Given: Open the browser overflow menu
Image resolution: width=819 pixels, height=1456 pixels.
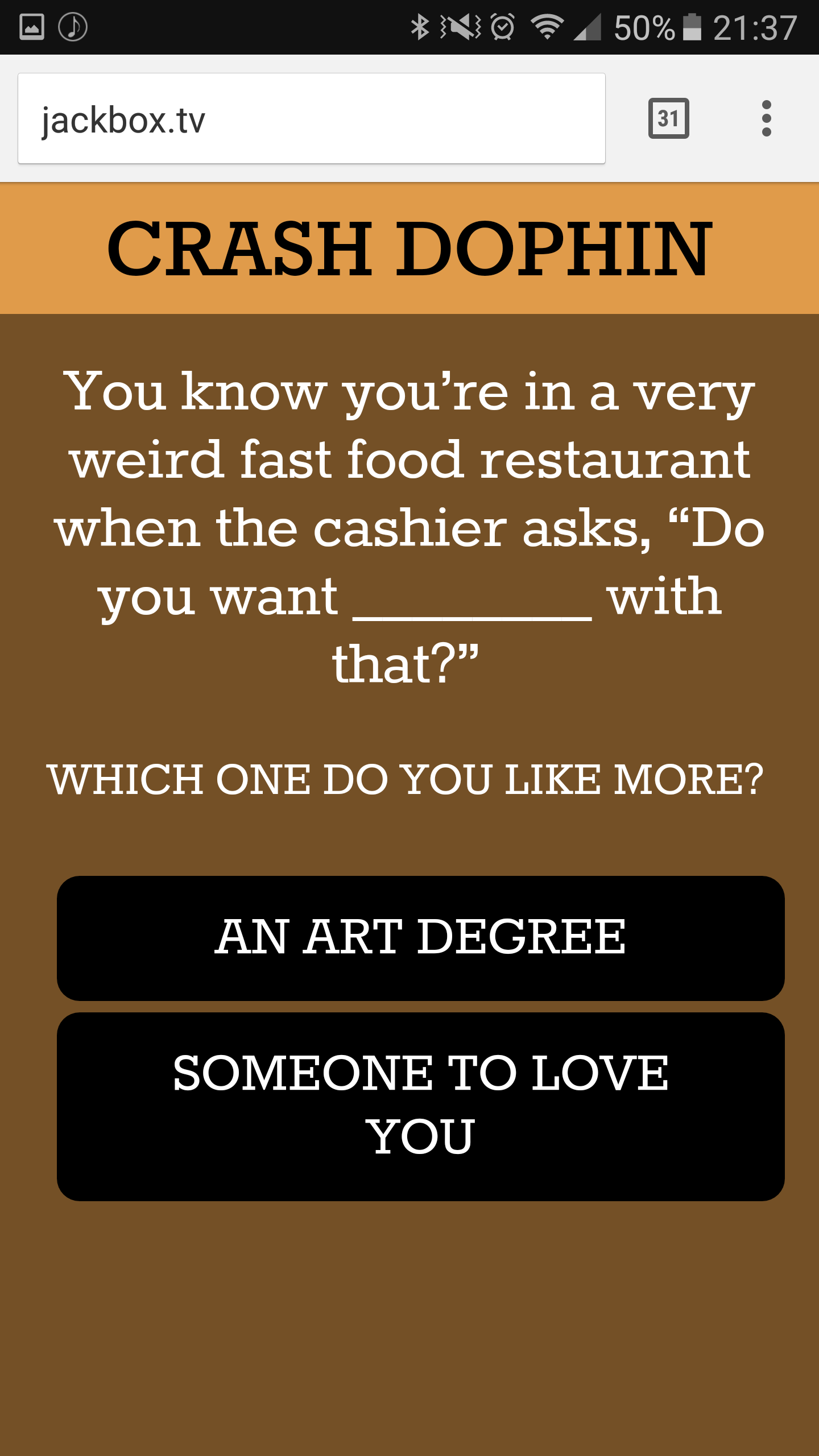Looking at the screenshot, I should [766, 119].
